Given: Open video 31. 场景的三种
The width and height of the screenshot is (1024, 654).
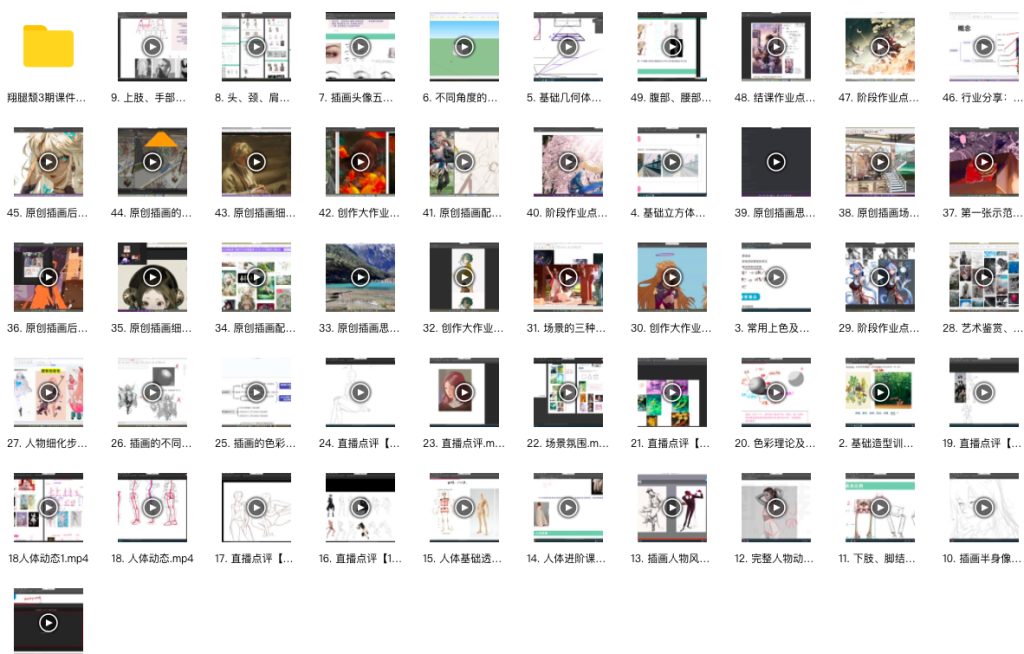Looking at the screenshot, I should 568,277.
